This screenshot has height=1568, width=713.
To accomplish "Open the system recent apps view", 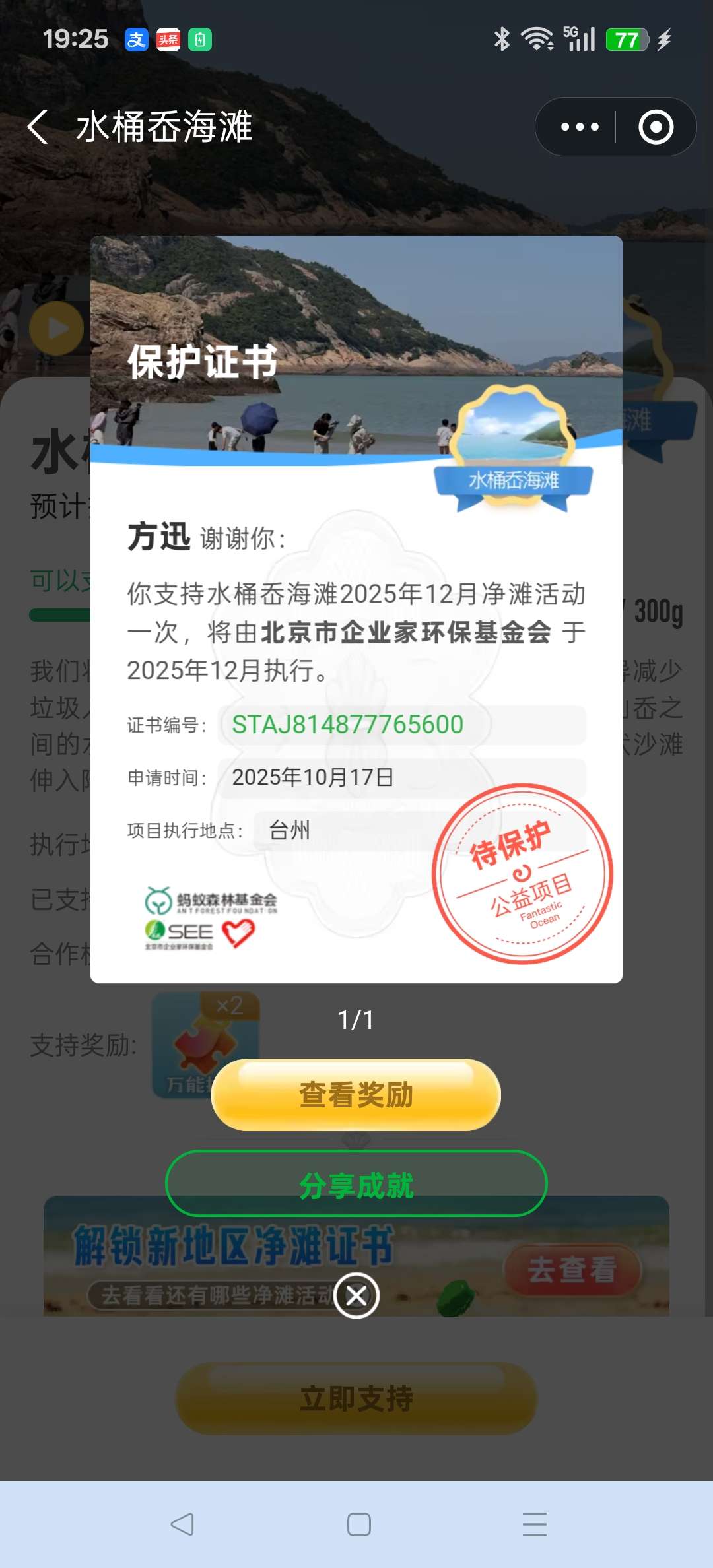I will click(x=534, y=1524).
